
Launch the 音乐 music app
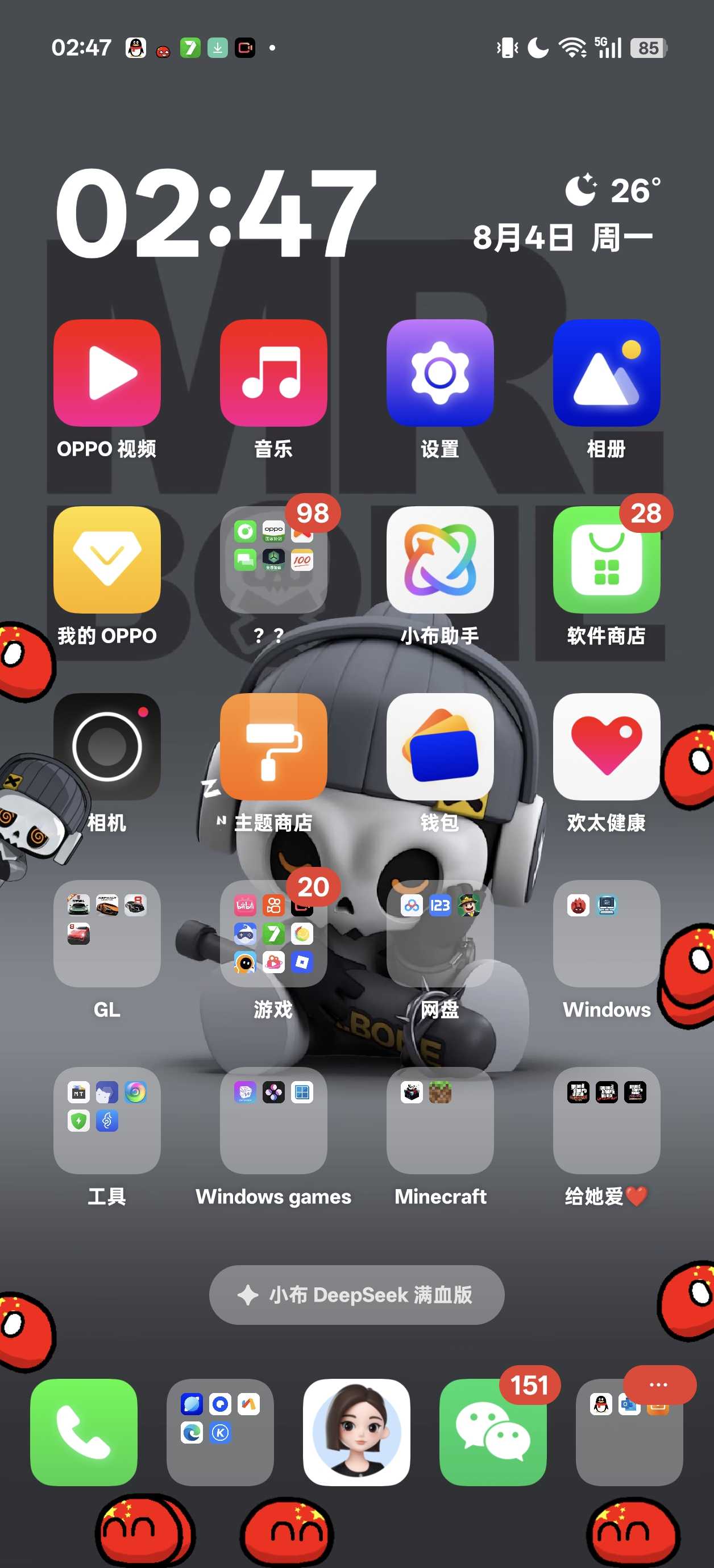[273, 373]
